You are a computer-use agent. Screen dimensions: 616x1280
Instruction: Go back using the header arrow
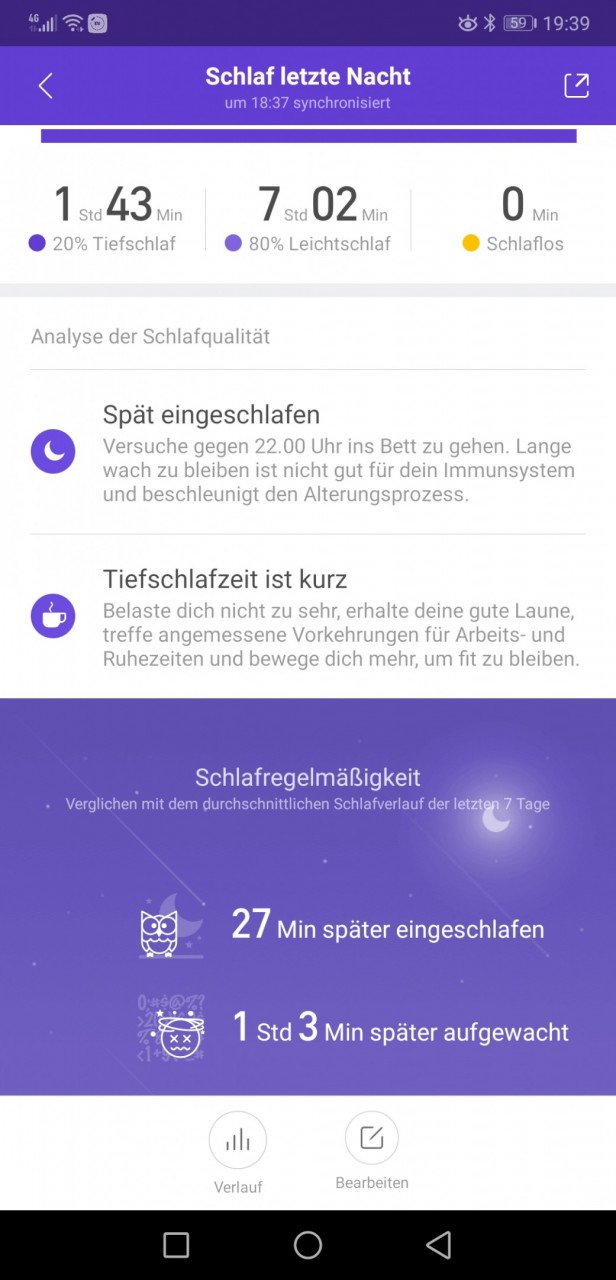click(45, 86)
